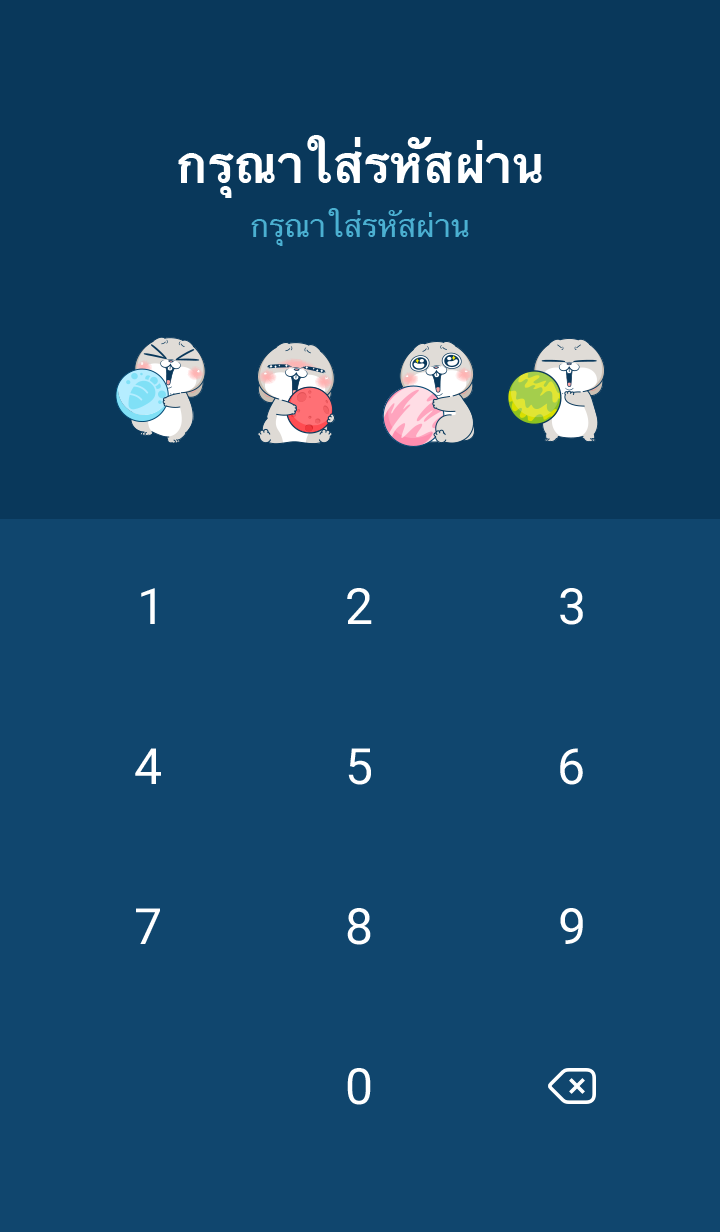Tap the 4 key
720x1232 pixels.
point(149,767)
